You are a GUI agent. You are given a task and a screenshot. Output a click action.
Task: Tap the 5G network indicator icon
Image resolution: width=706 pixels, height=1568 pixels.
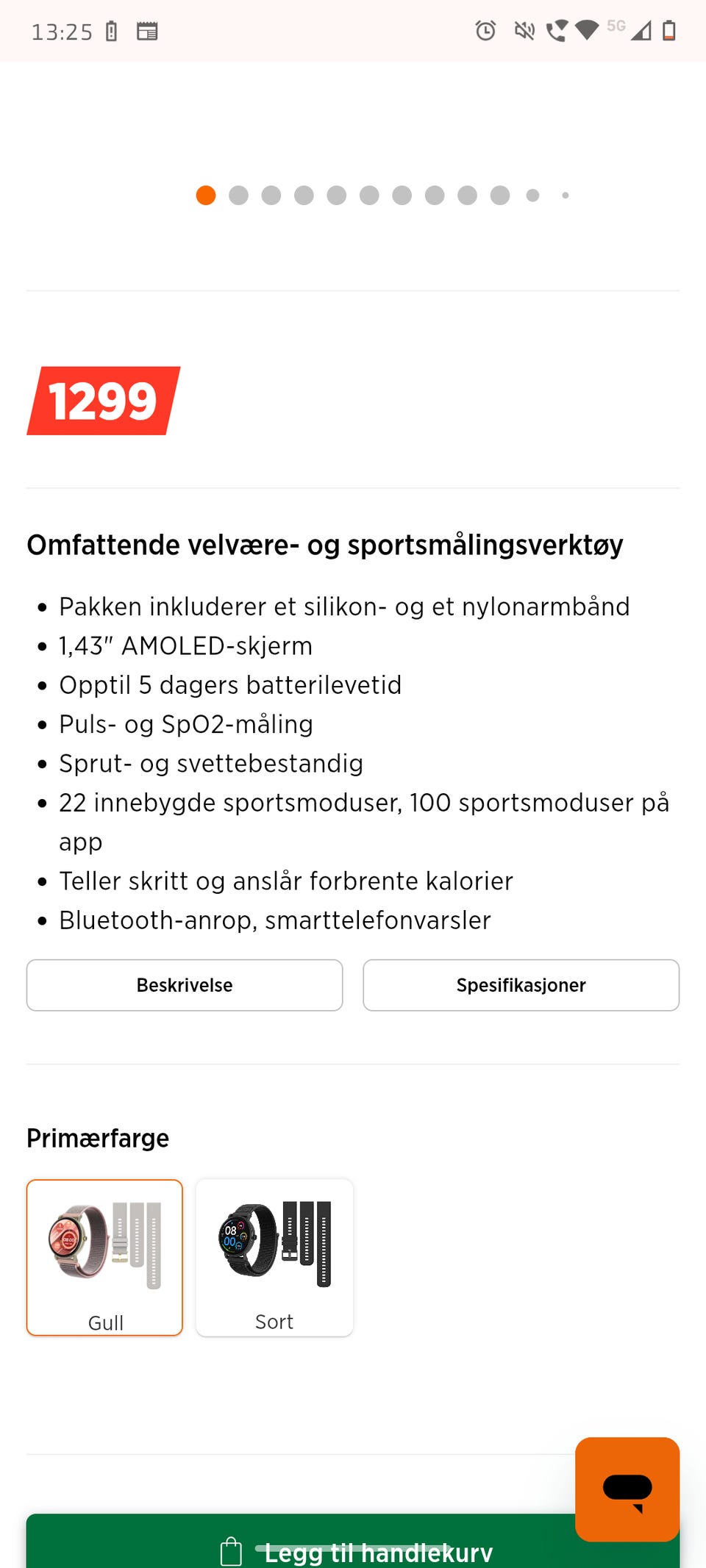pos(615,26)
